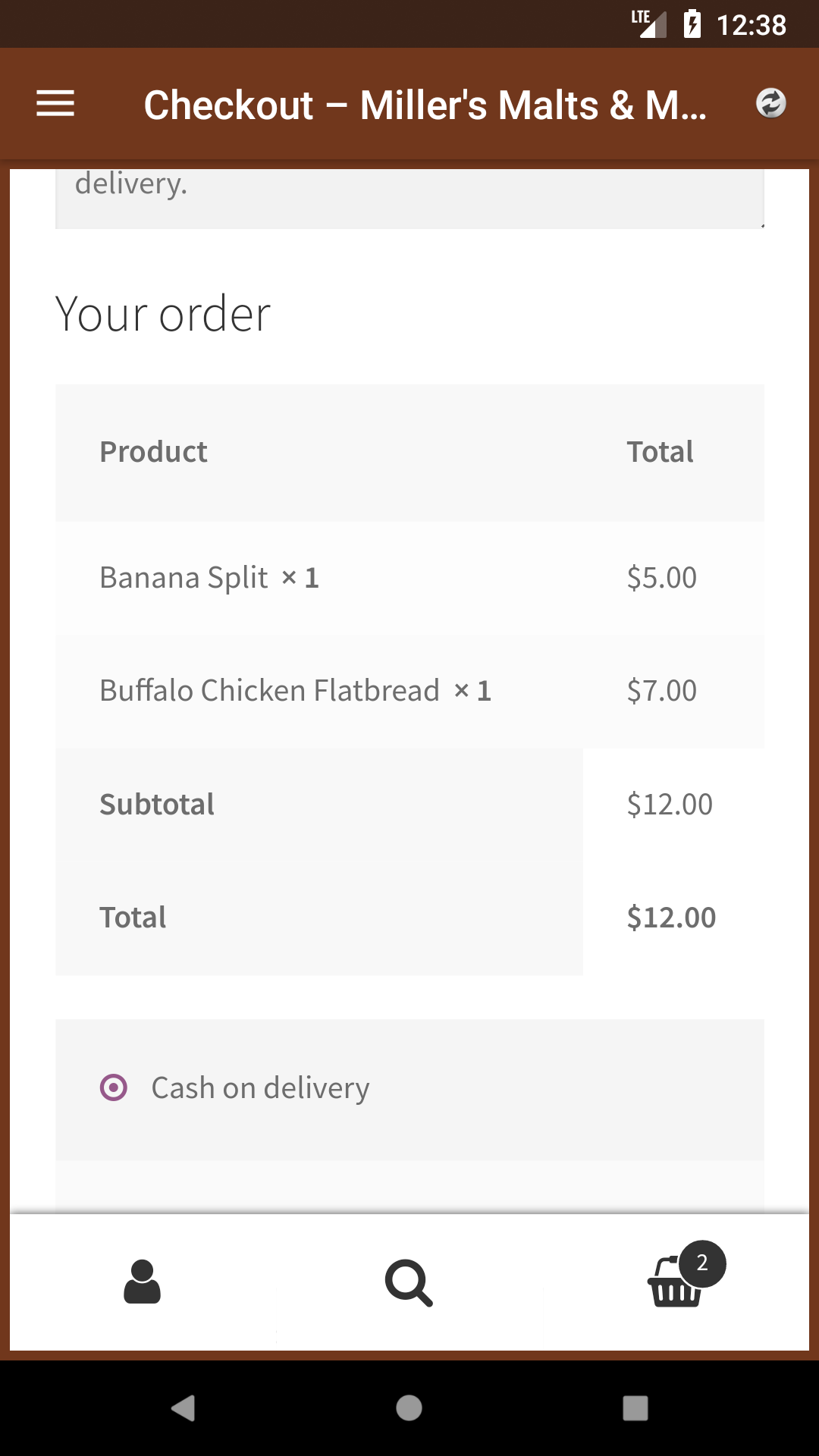Open the hamburger drawer menu
The width and height of the screenshot is (819, 1456).
tap(55, 104)
